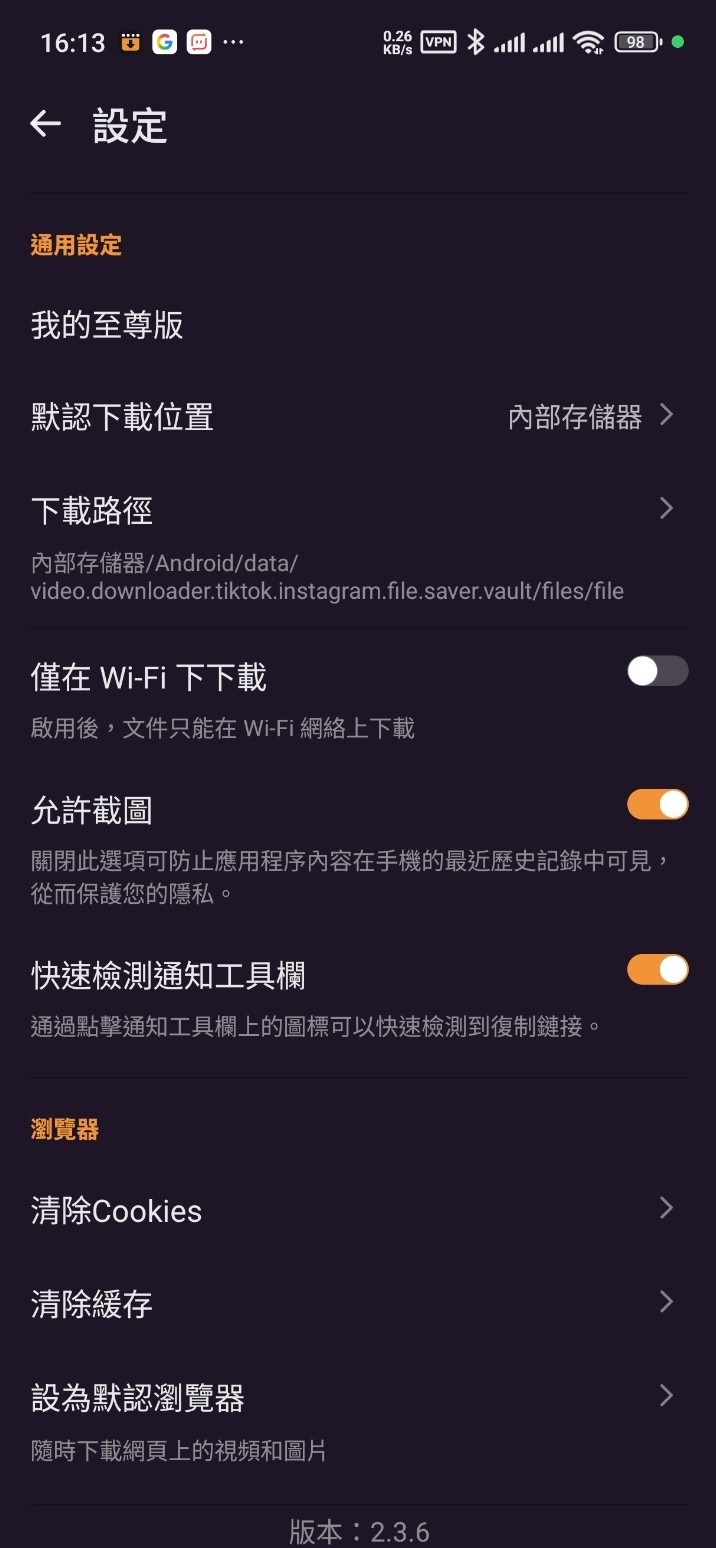The width and height of the screenshot is (716, 1548).
Task: Enable 僅在 Wi-Fi 下下載
Action: click(657, 671)
